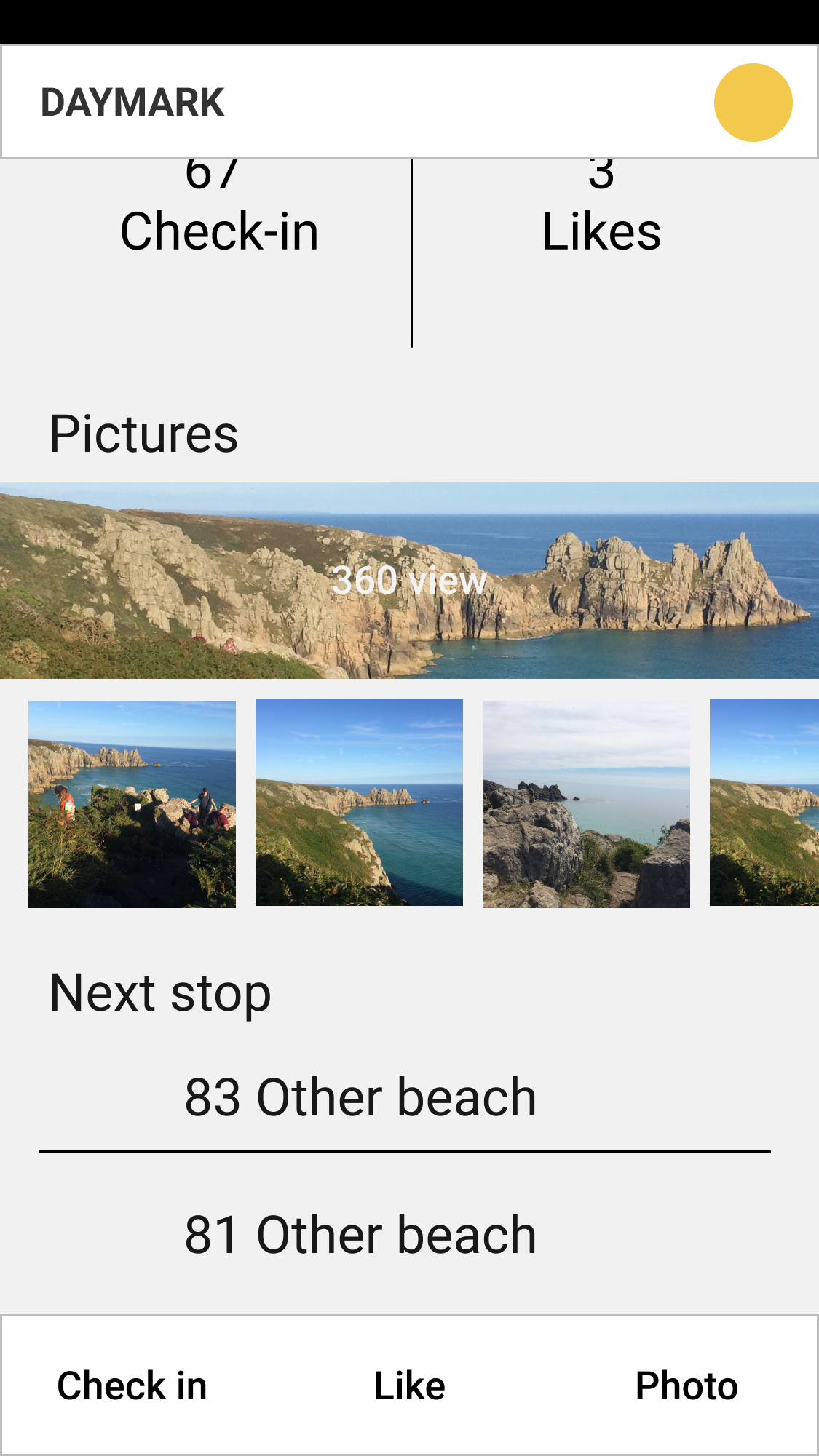Open the photo showing hikers on rocks
The image size is (819, 1456).
click(x=132, y=804)
